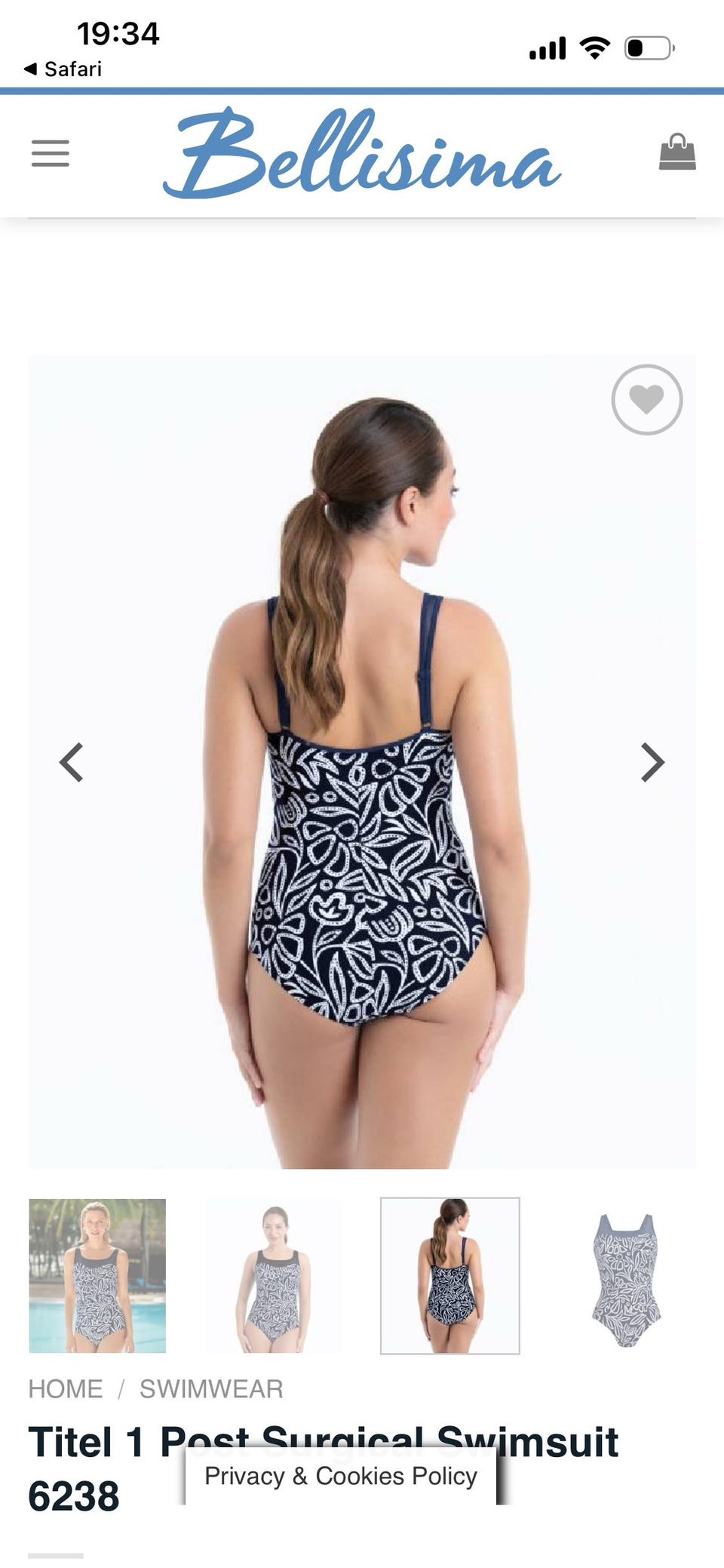Go to the Bellisima homepage logo
Viewport: 724px width, 1568px height.
[x=362, y=153]
